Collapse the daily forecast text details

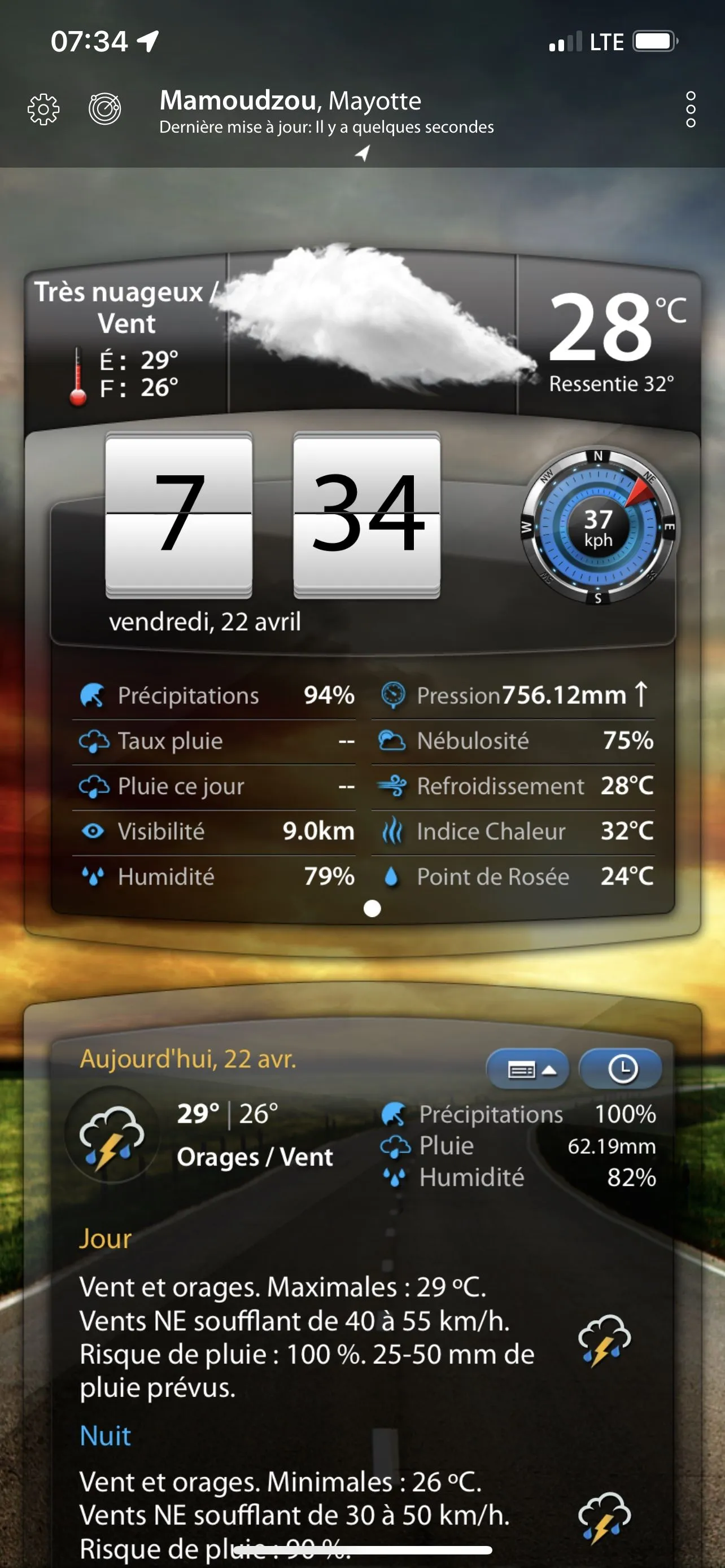[x=527, y=1070]
